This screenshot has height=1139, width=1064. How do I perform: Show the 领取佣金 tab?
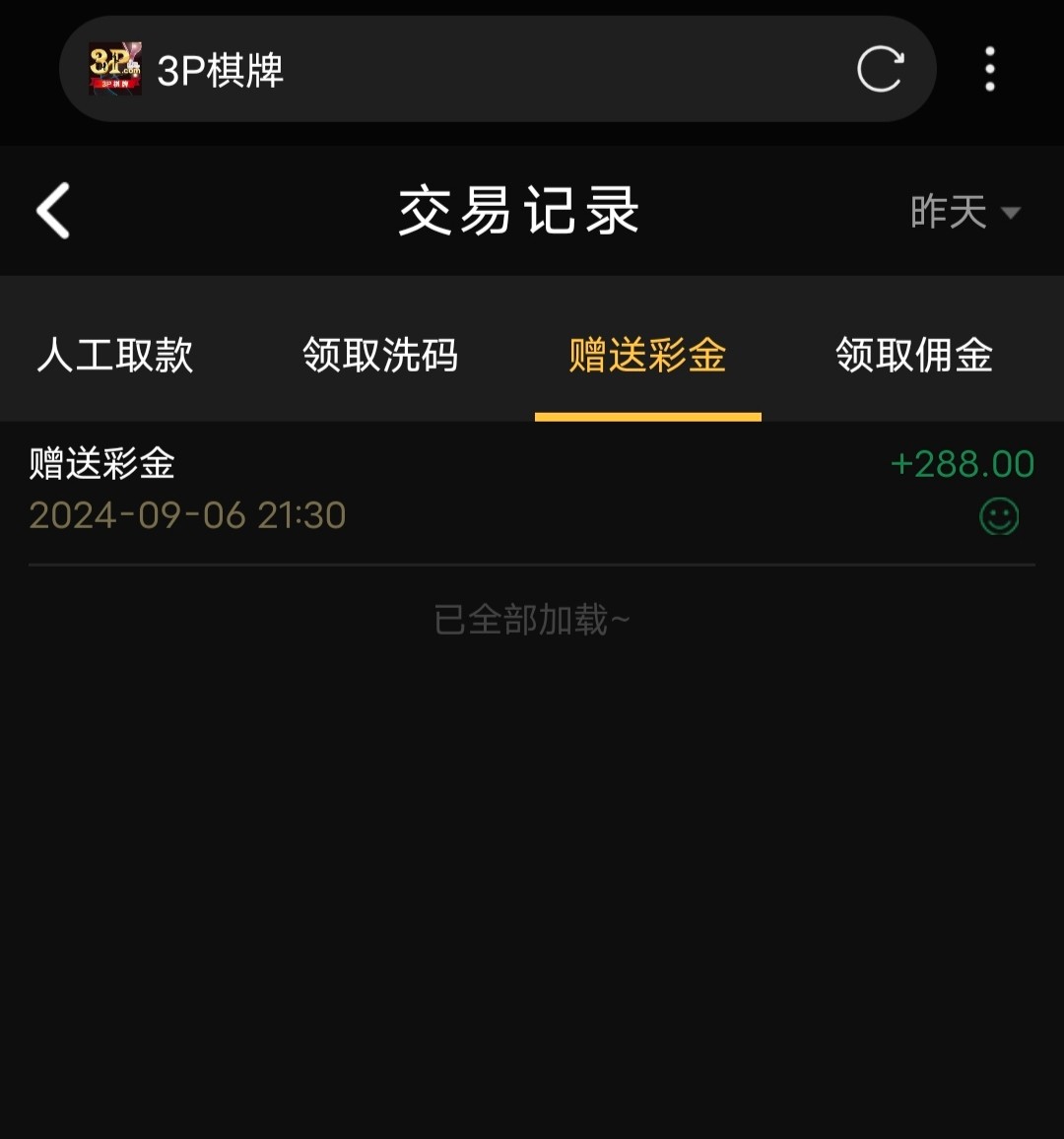913,356
